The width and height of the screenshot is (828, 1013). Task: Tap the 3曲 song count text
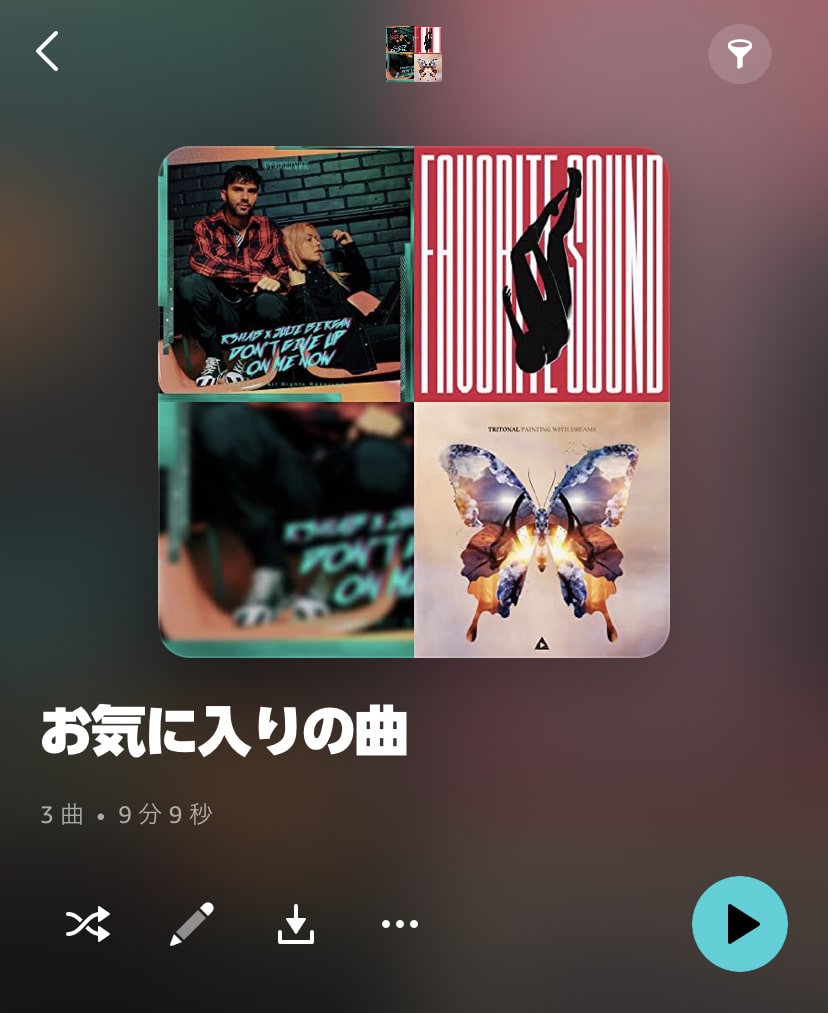point(62,814)
